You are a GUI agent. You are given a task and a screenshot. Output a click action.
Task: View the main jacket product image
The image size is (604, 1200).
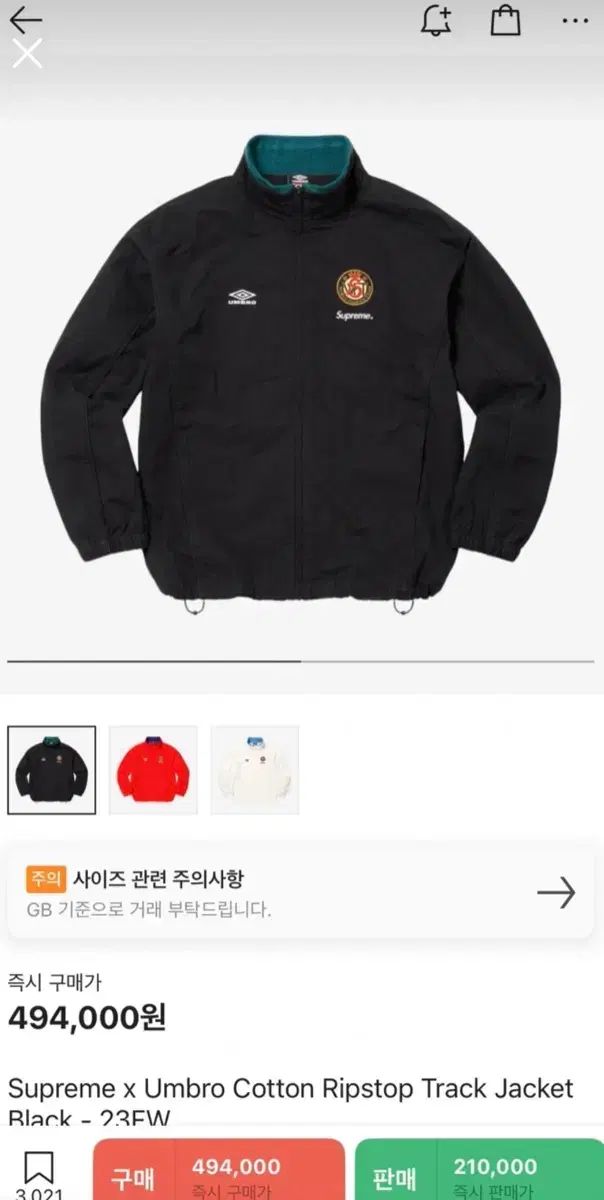pyautogui.click(x=302, y=380)
